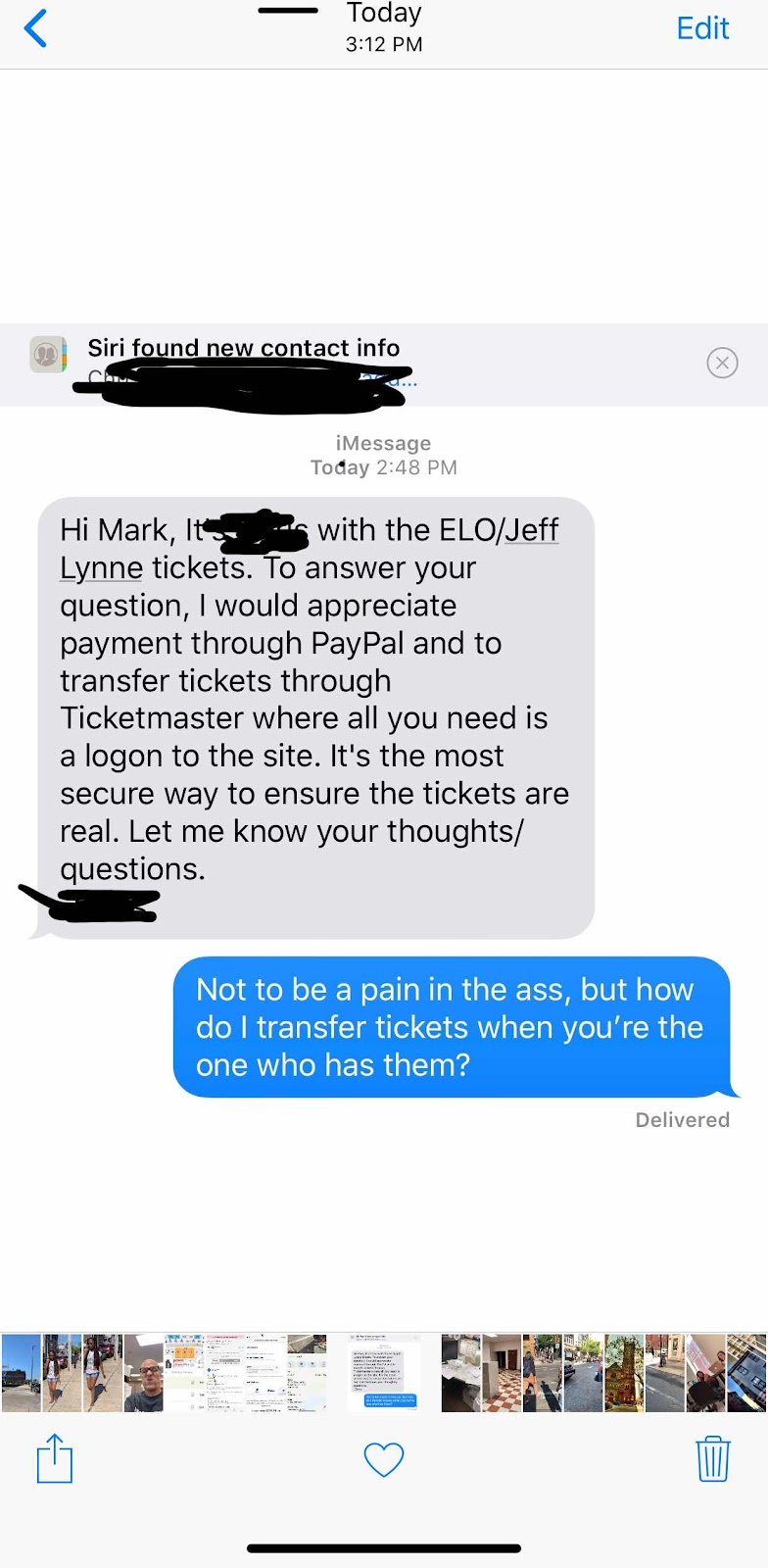
Task: Go back to the photo library
Action: pos(35,28)
